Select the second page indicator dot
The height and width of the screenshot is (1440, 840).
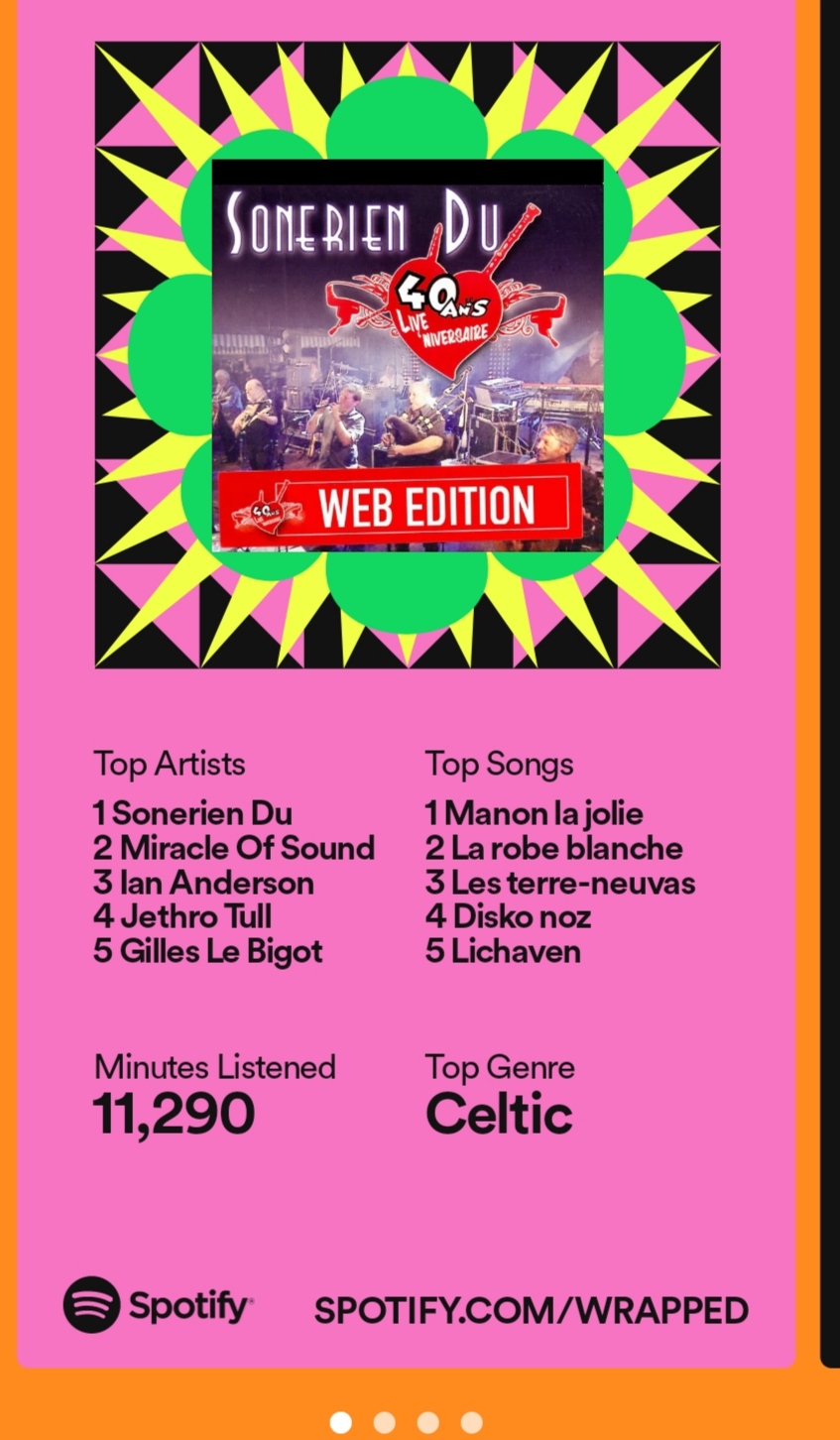click(384, 1422)
